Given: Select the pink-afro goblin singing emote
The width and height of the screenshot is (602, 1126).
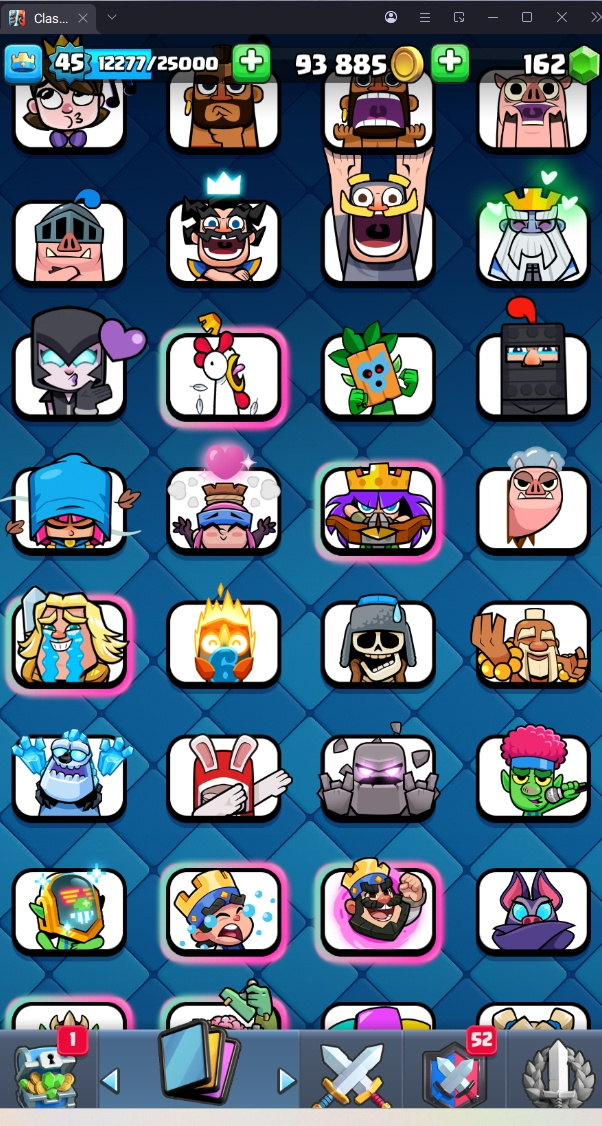Looking at the screenshot, I should pyautogui.click(x=533, y=777).
